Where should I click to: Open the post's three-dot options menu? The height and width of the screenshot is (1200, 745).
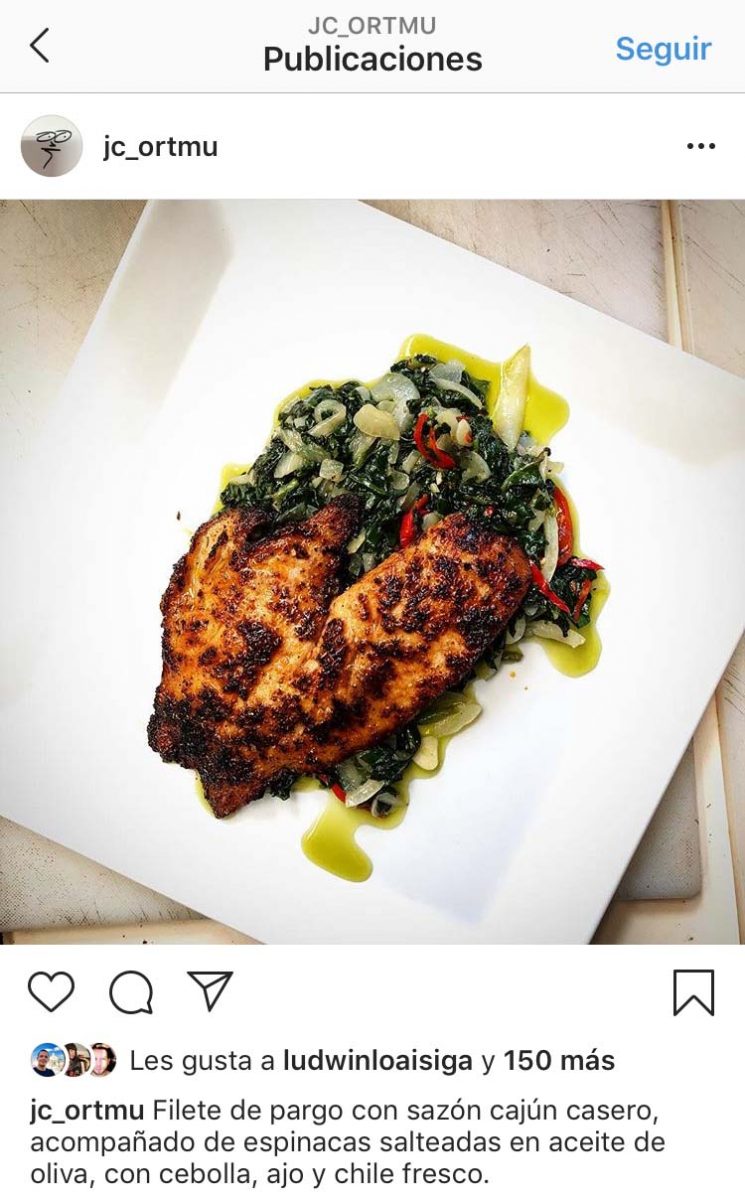[x=701, y=146]
